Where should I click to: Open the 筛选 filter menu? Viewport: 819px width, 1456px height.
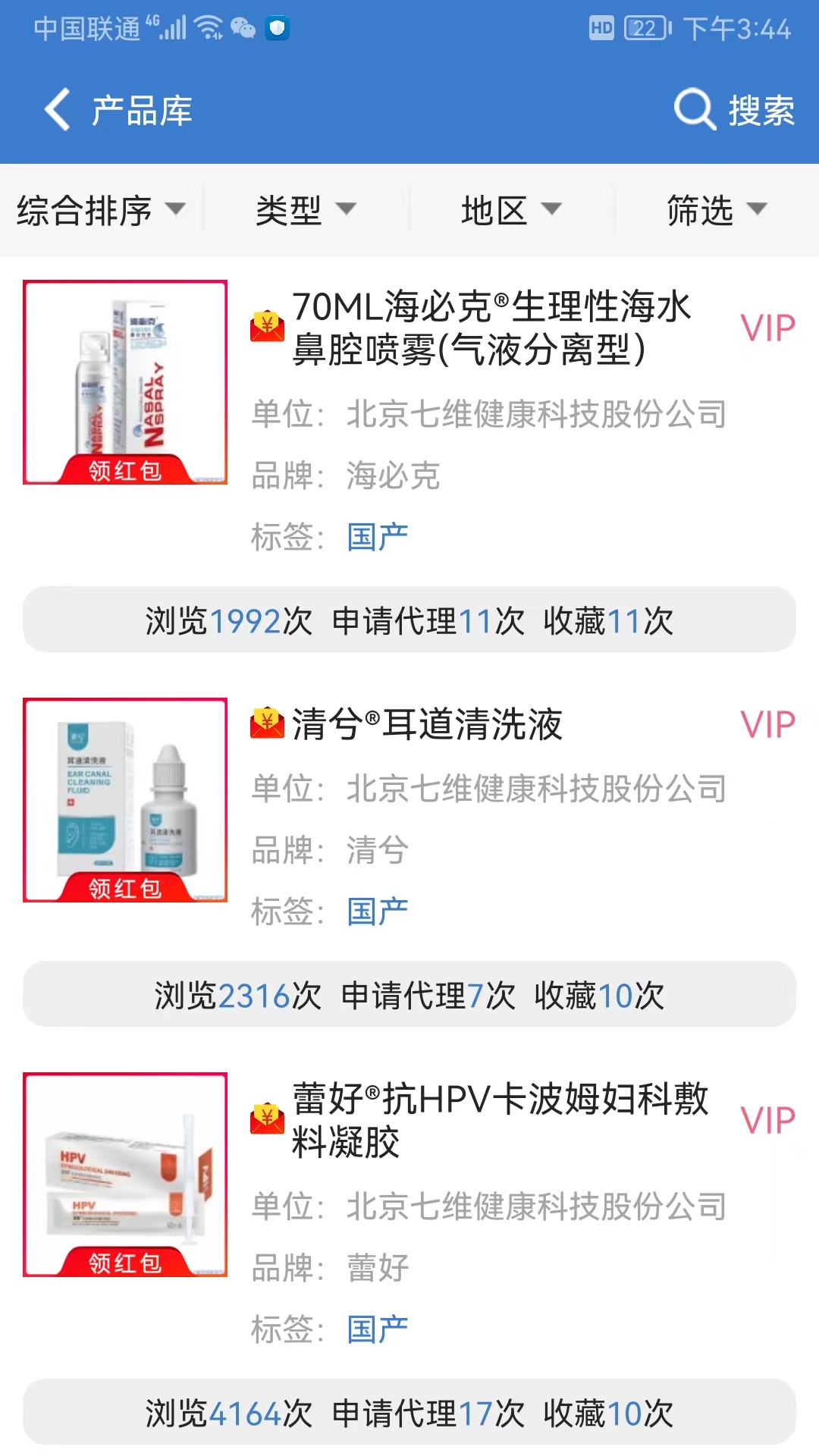(715, 210)
